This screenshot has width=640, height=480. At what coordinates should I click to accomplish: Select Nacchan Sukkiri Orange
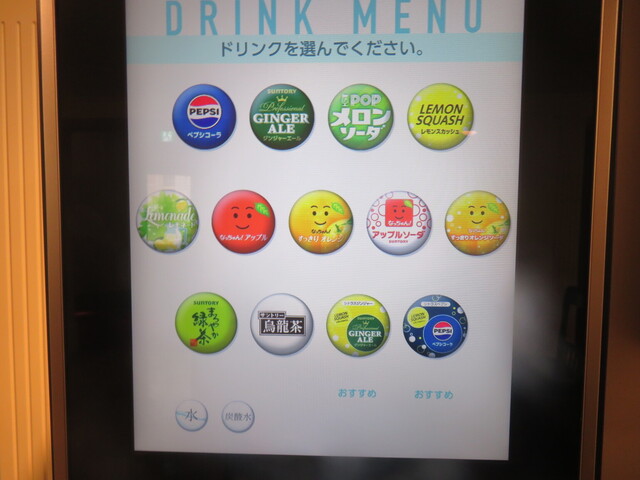coord(321,221)
